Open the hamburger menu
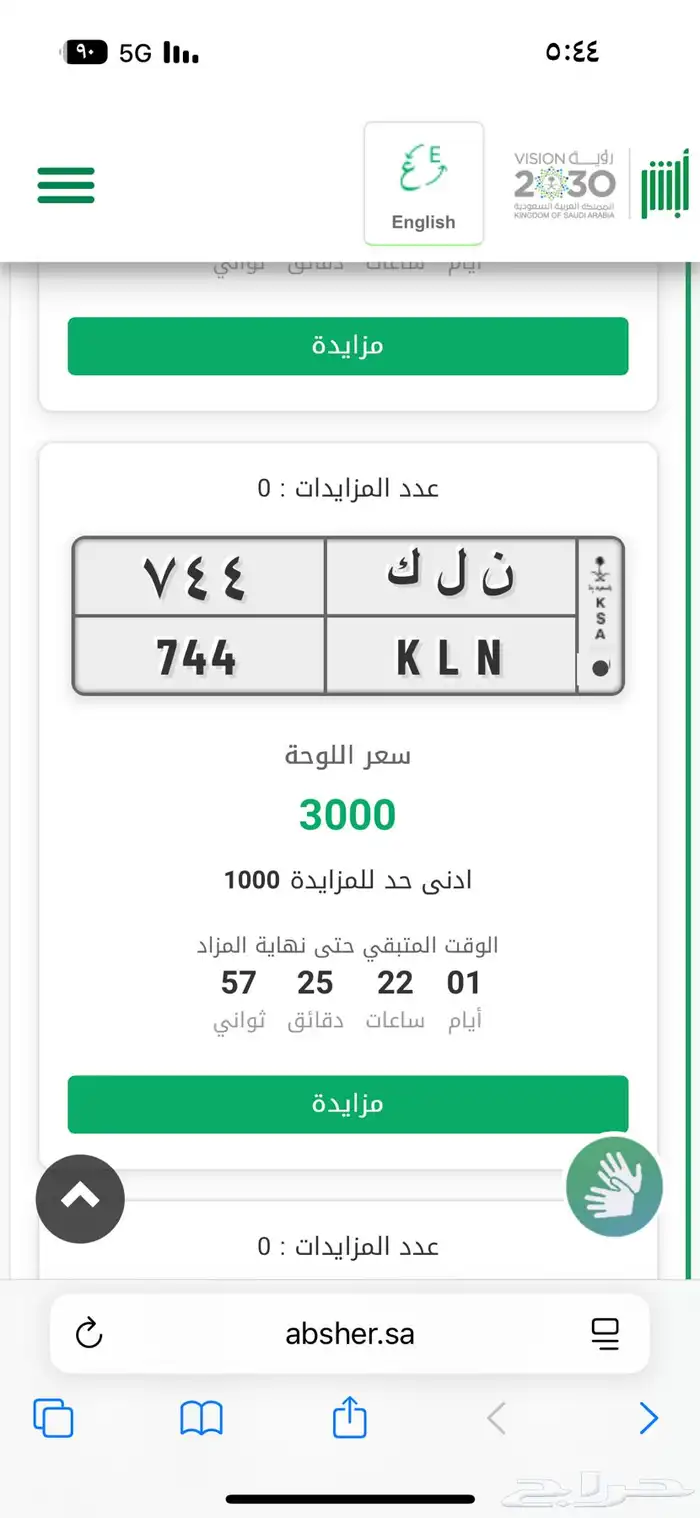 tap(66, 185)
